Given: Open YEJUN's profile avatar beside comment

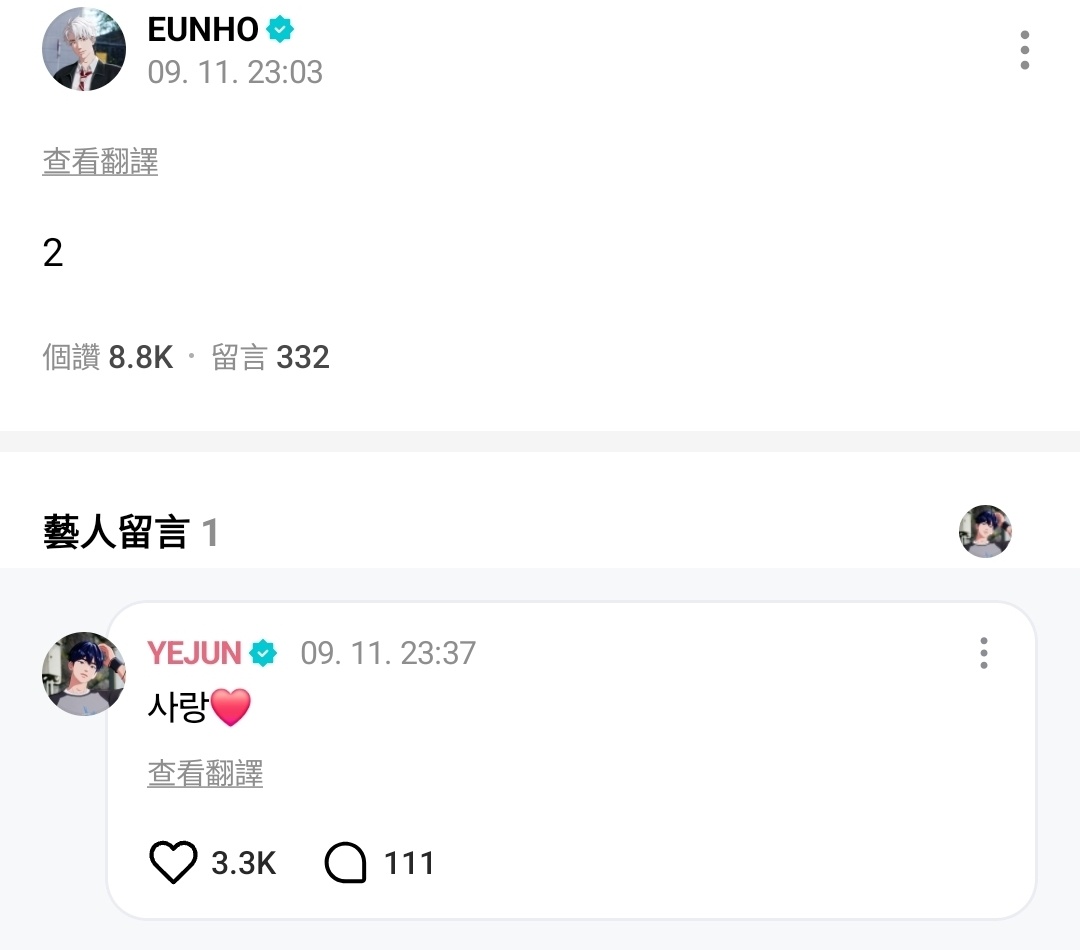Looking at the screenshot, I should coord(84,674).
